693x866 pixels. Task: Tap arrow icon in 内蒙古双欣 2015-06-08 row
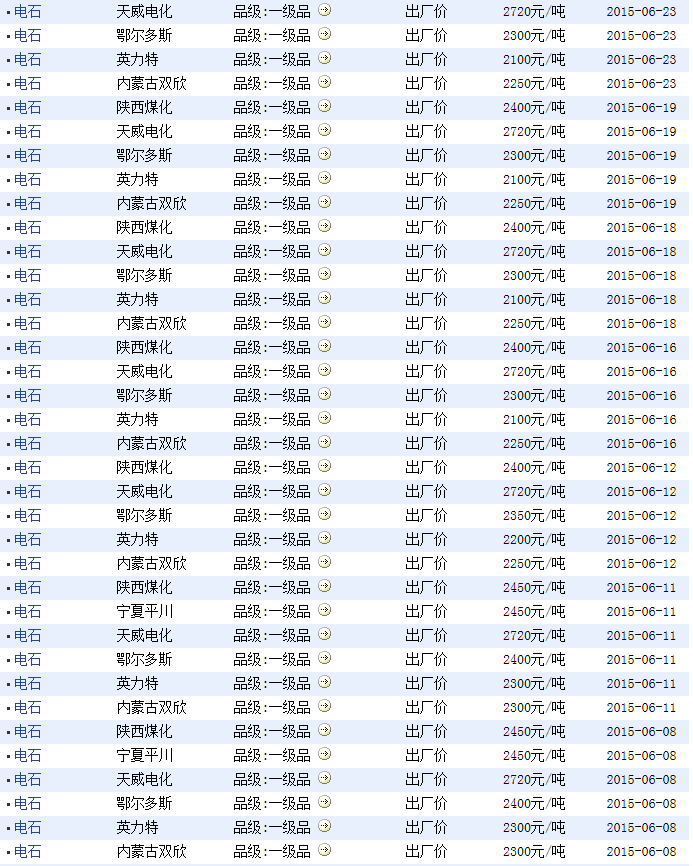click(324, 850)
